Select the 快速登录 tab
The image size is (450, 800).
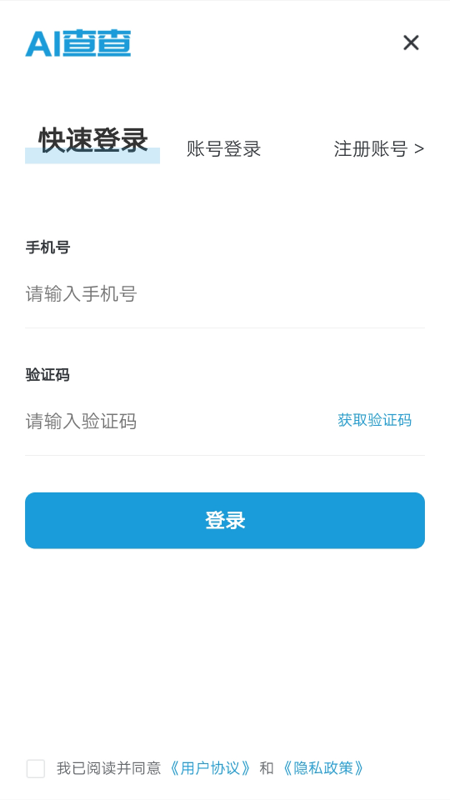(93, 141)
